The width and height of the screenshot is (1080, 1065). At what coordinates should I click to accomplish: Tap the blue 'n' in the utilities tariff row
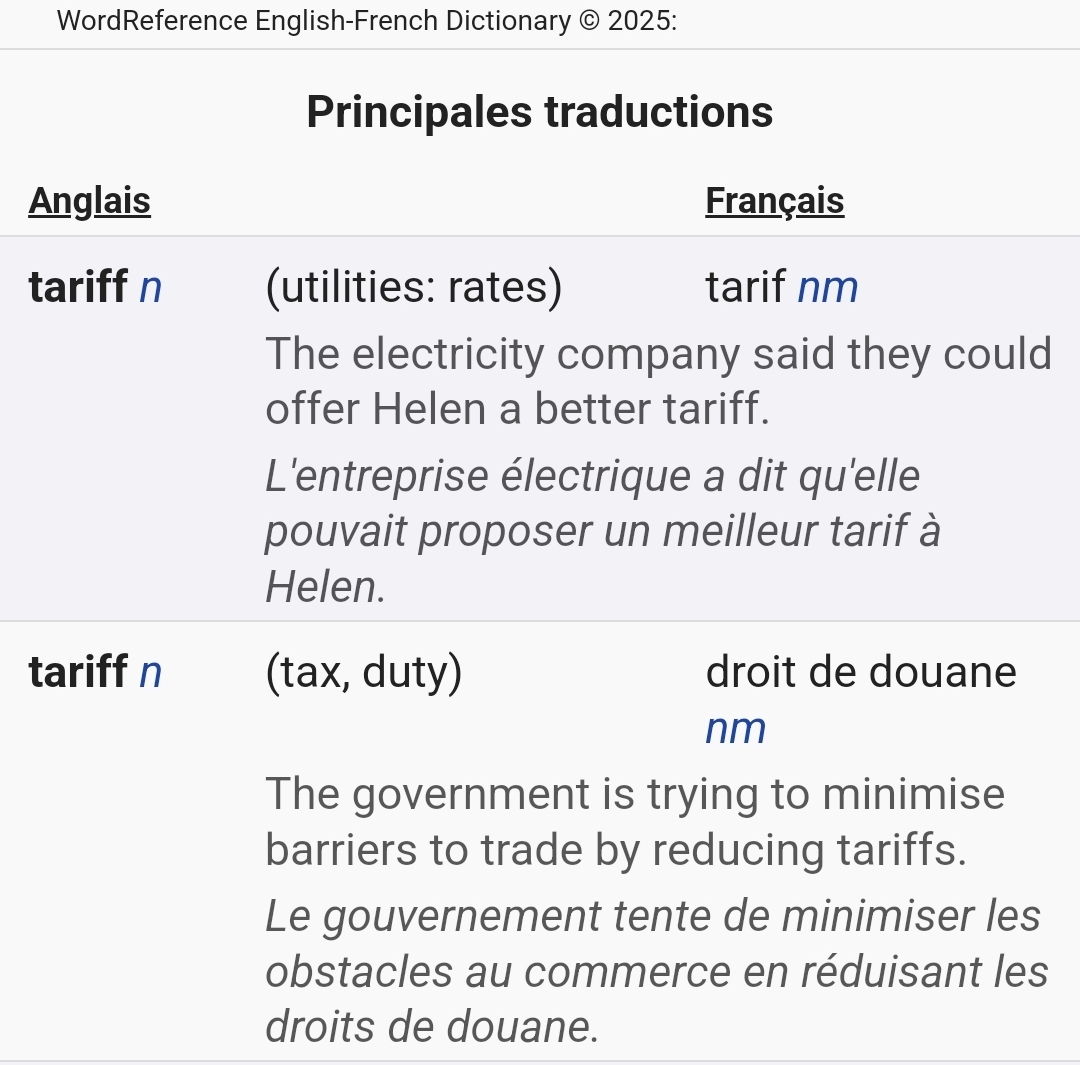[150, 289]
